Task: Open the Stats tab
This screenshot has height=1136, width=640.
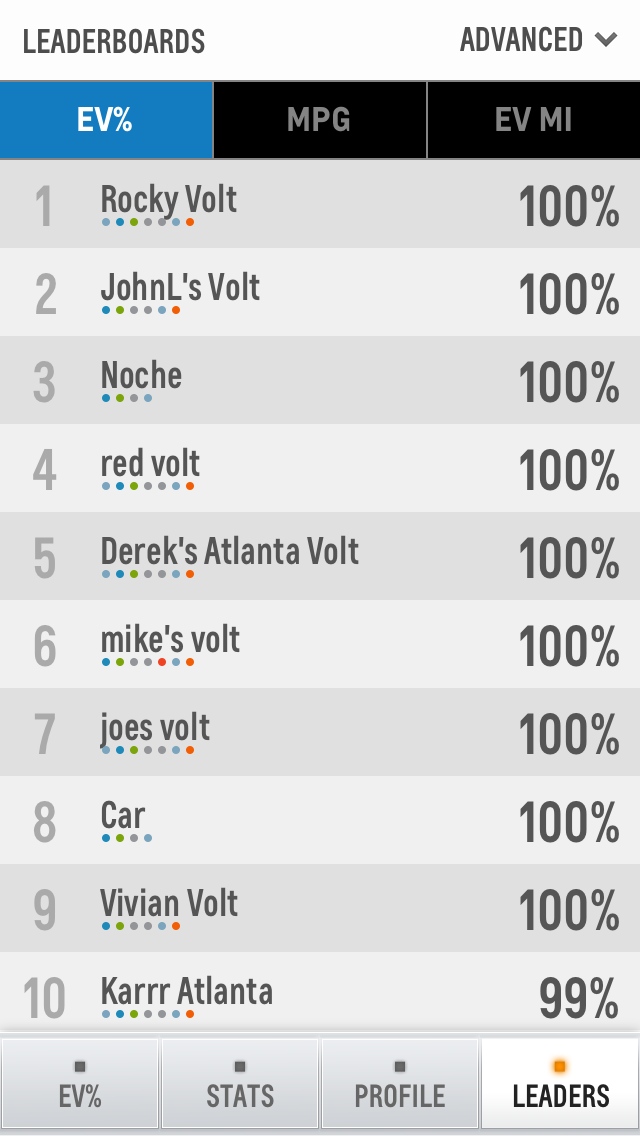Action: (x=240, y=1084)
